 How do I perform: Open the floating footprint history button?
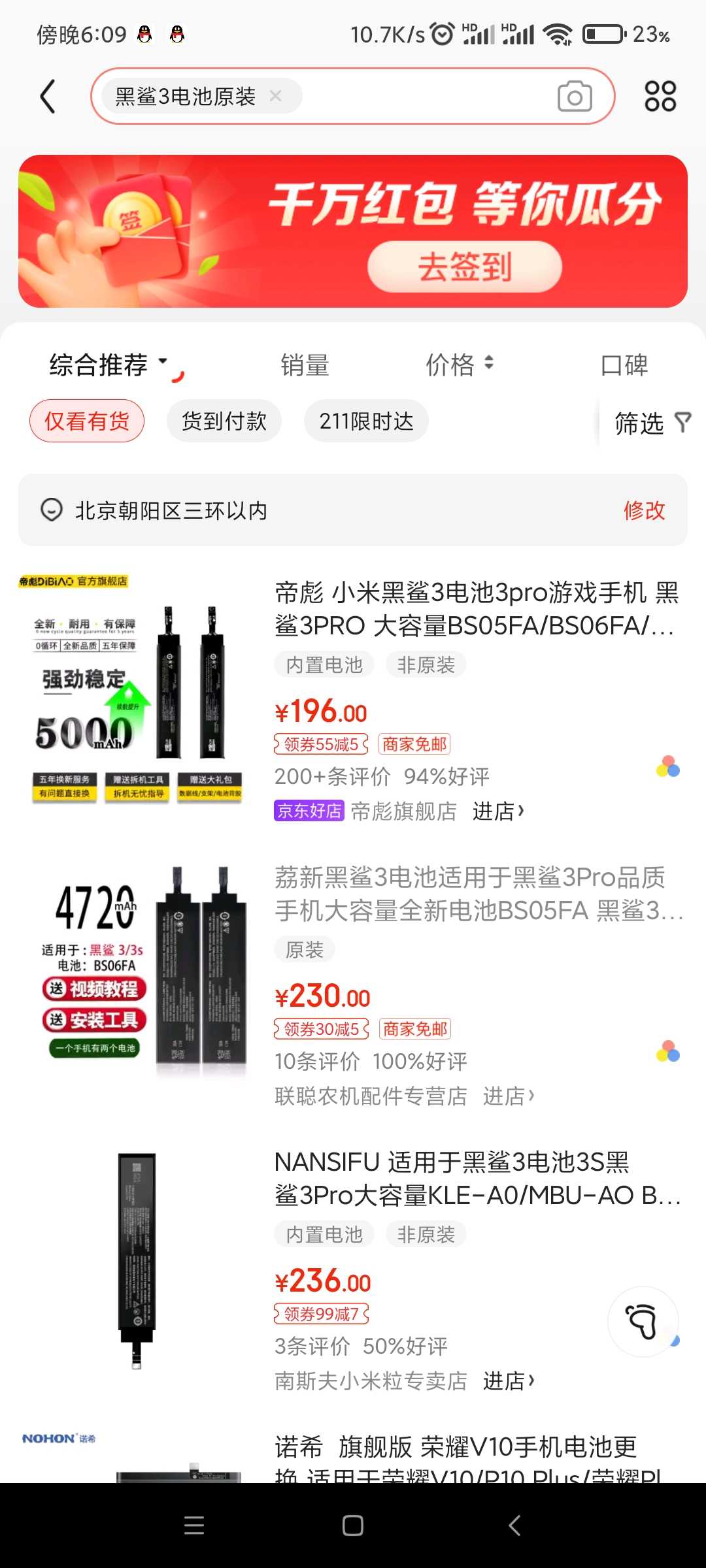pyautogui.click(x=643, y=1321)
